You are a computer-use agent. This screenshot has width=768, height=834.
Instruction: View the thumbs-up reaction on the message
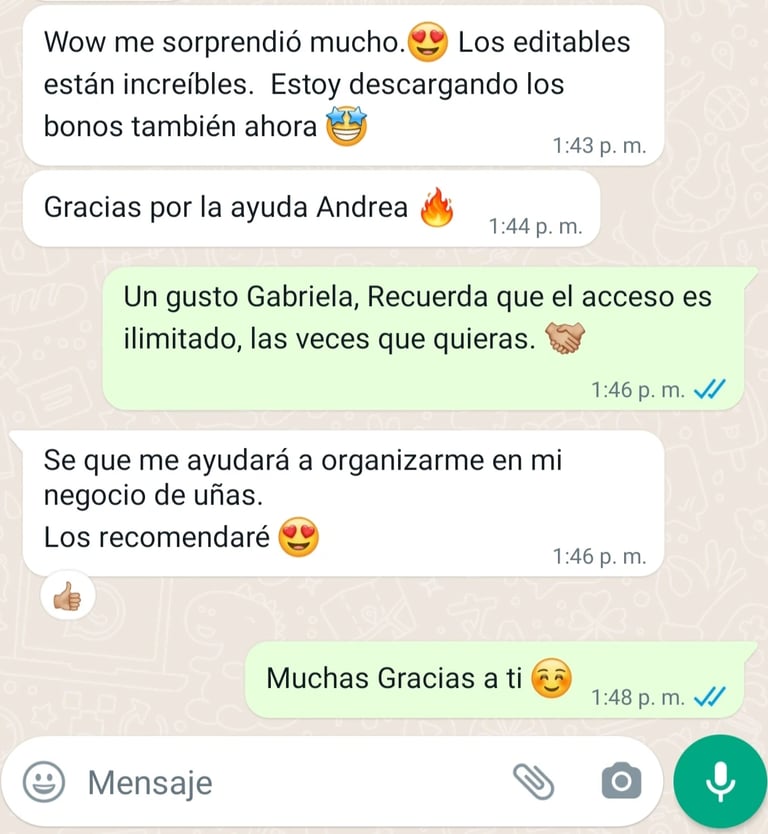coord(68,598)
